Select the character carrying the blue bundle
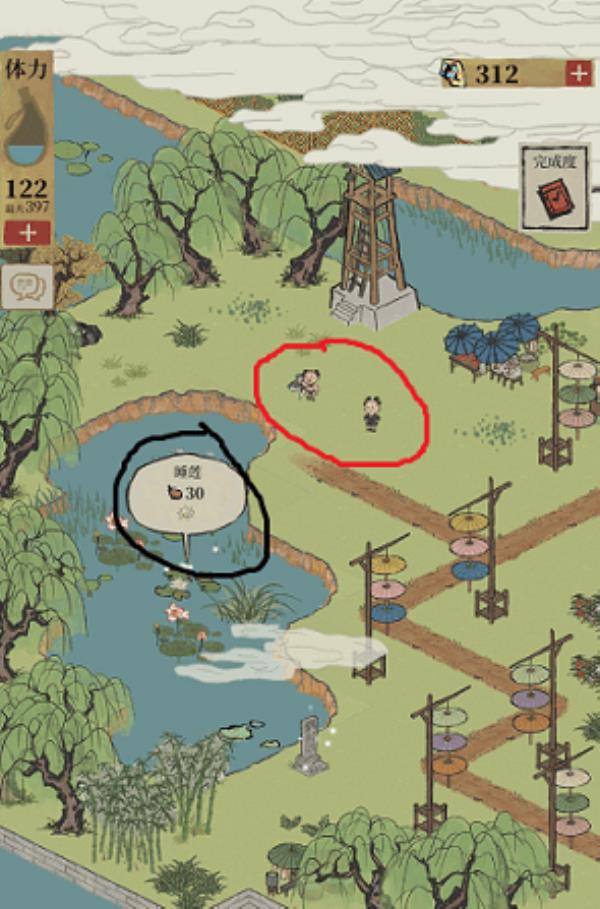This screenshot has width=600, height=909. (308, 383)
